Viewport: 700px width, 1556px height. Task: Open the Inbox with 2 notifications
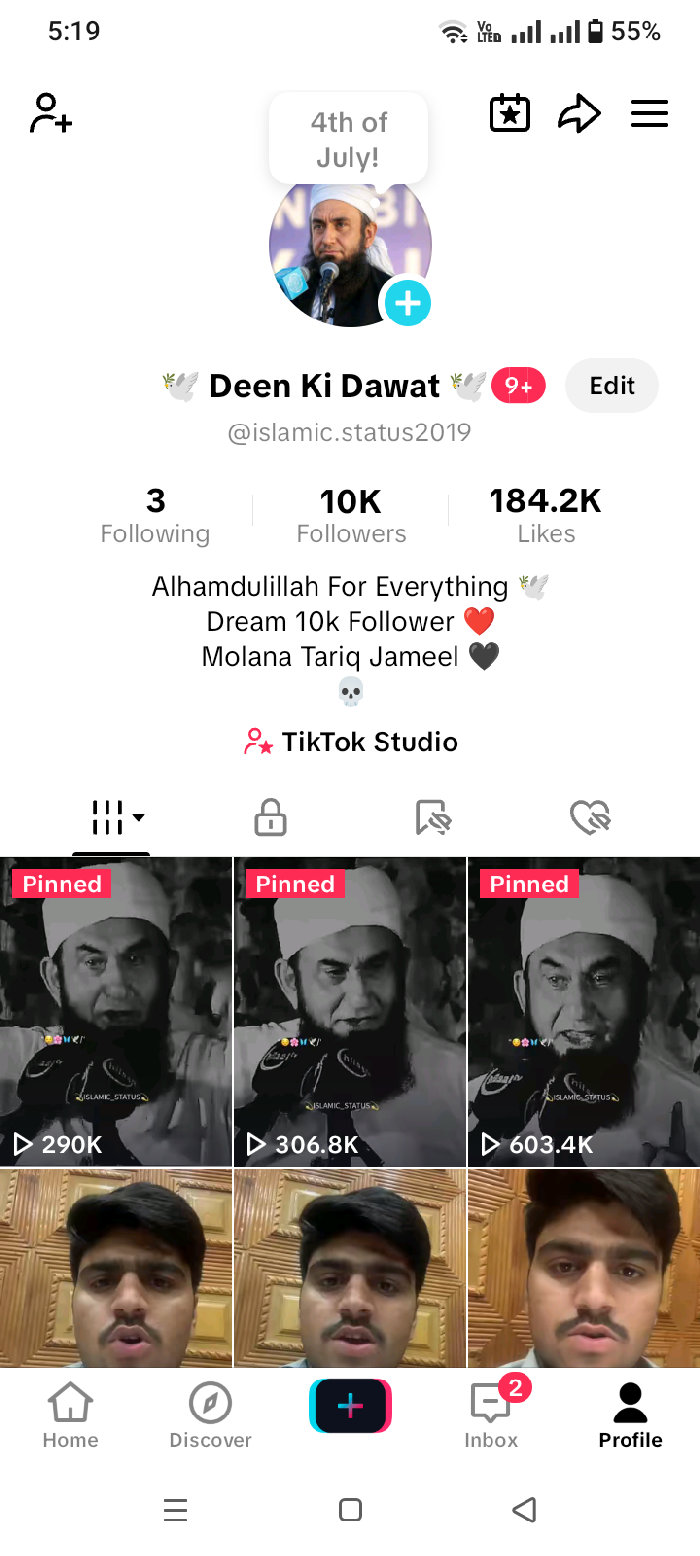tap(491, 1415)
